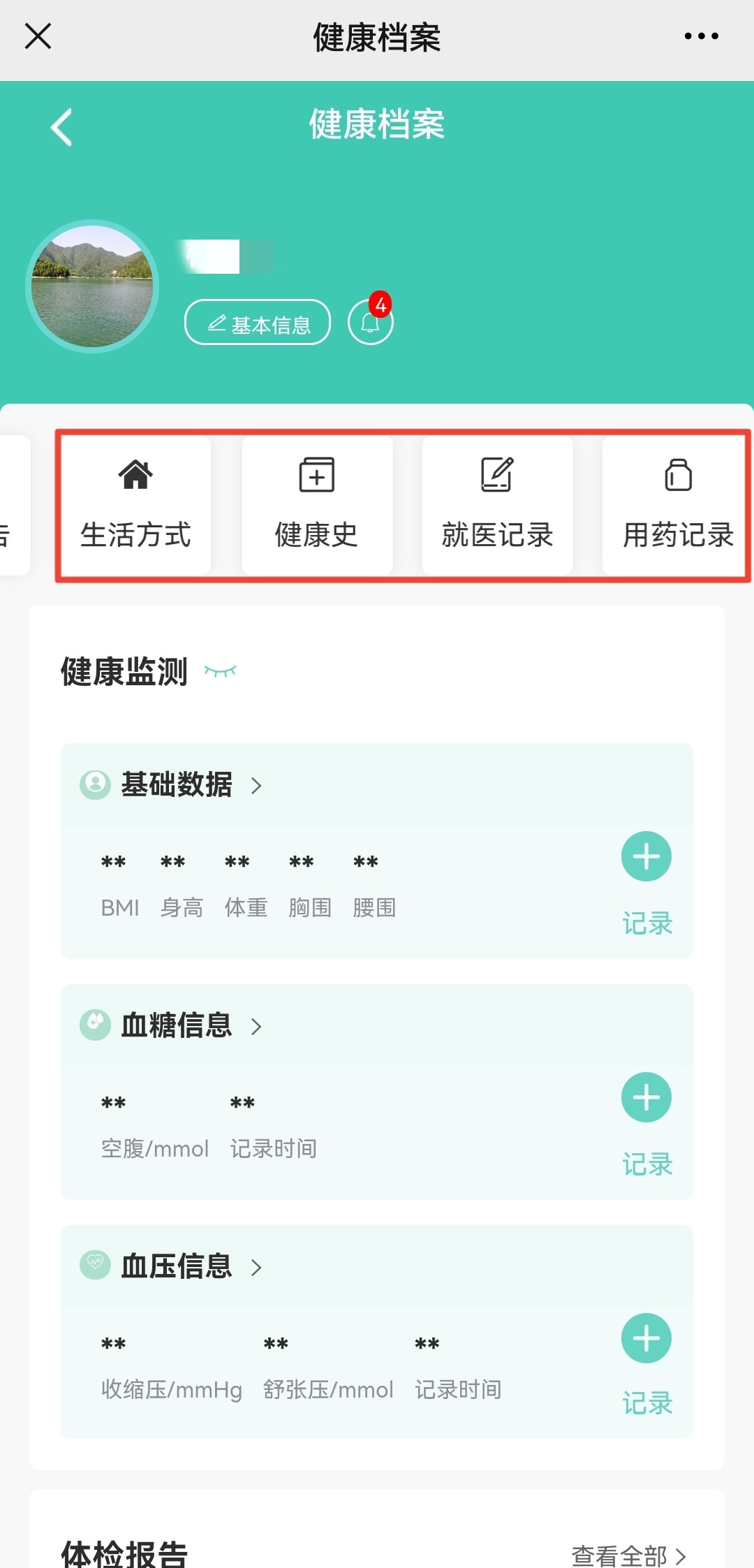Open 基础数据 basic data details
The width and height of the screenshot is (754, 1568).
pos(188,785)
